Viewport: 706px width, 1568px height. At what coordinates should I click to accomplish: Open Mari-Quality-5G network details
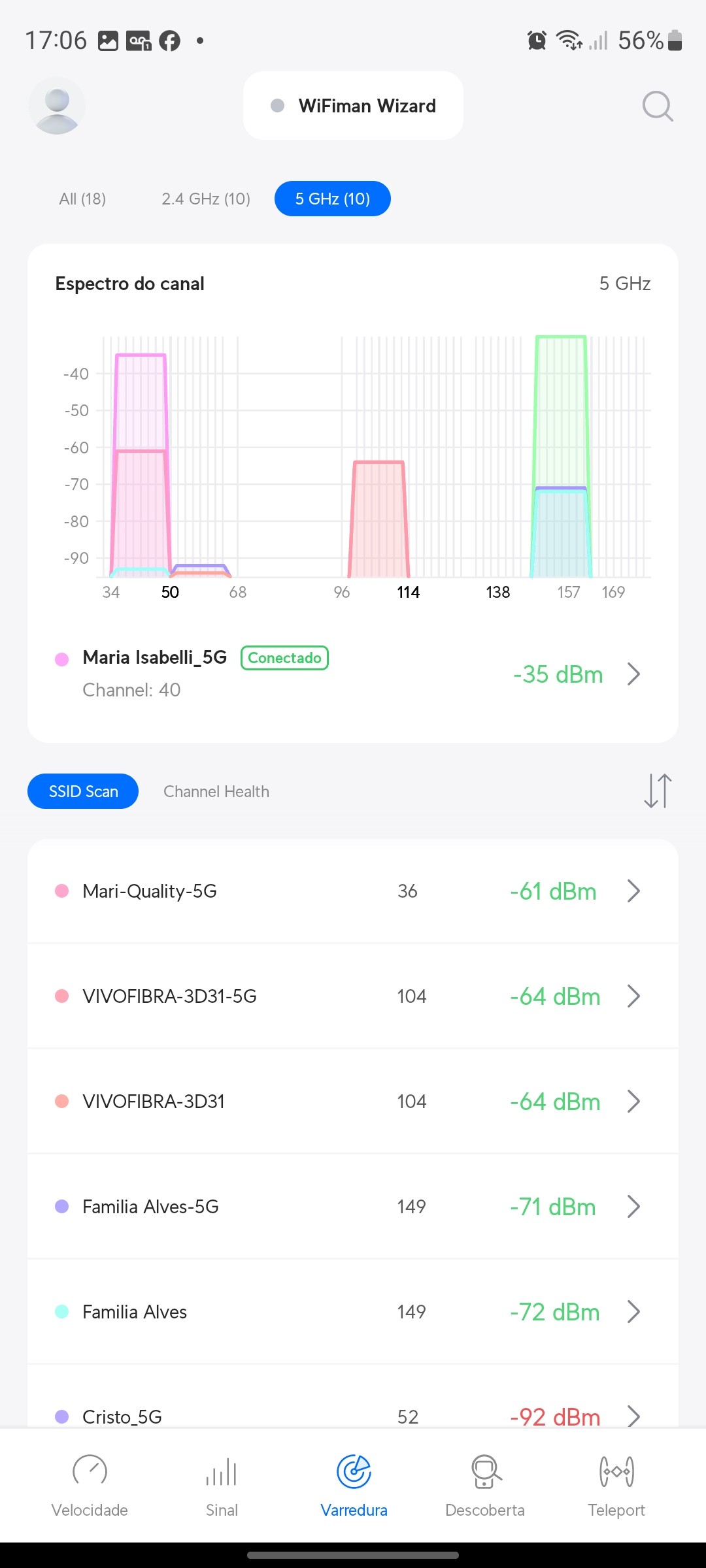(353, 891)
